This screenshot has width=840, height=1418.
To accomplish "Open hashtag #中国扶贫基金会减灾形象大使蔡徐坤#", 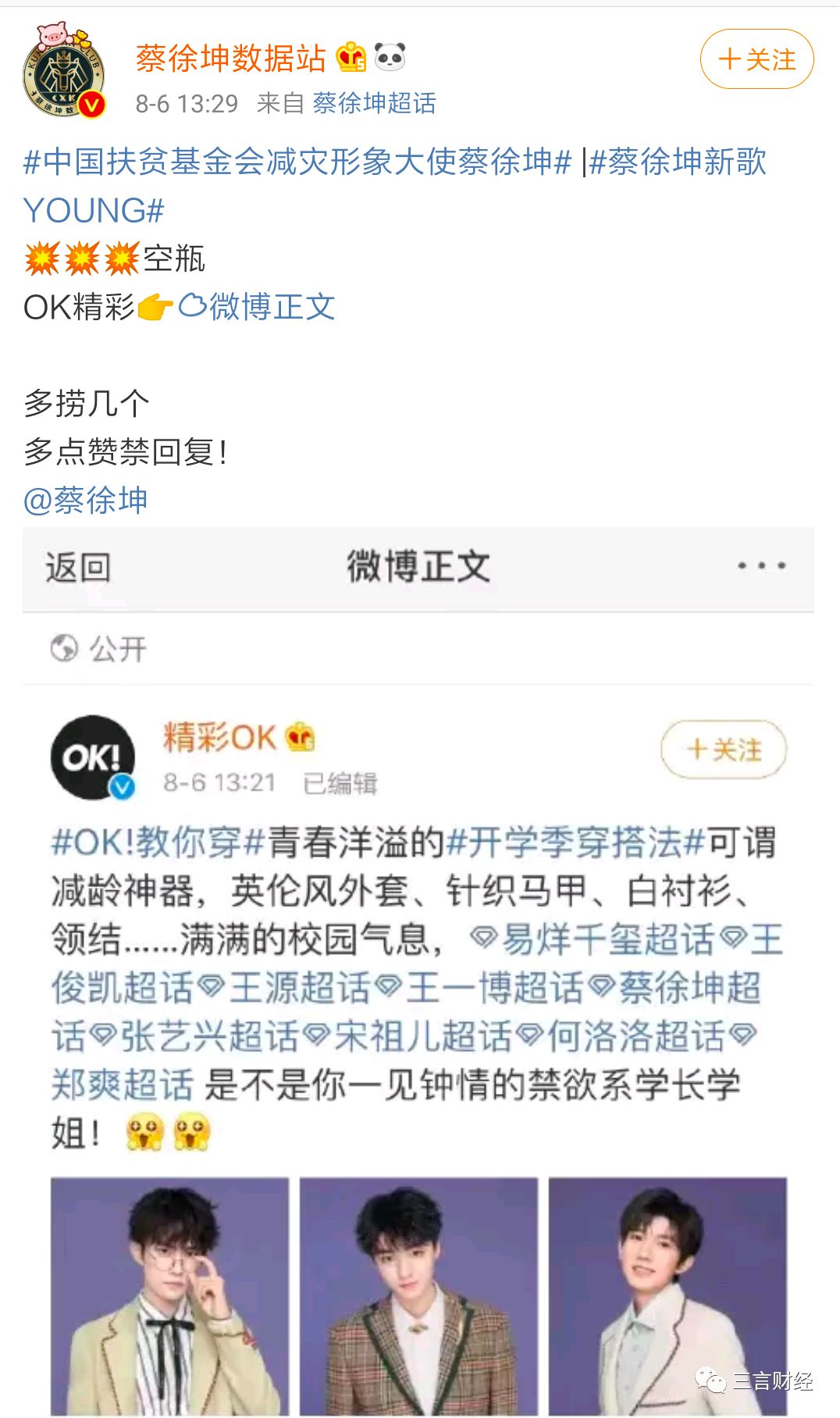I will 297,162.
